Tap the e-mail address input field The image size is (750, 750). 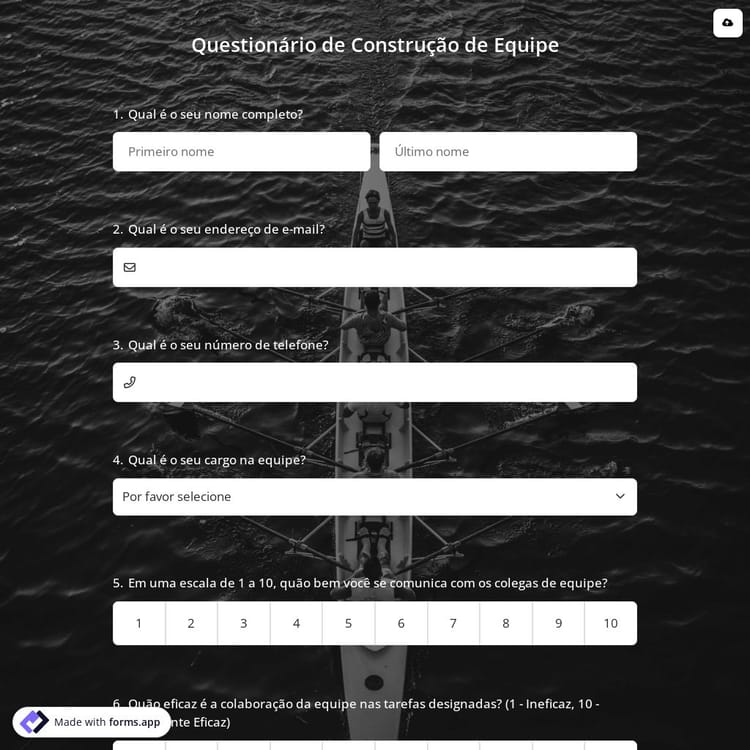click(385, 267)
